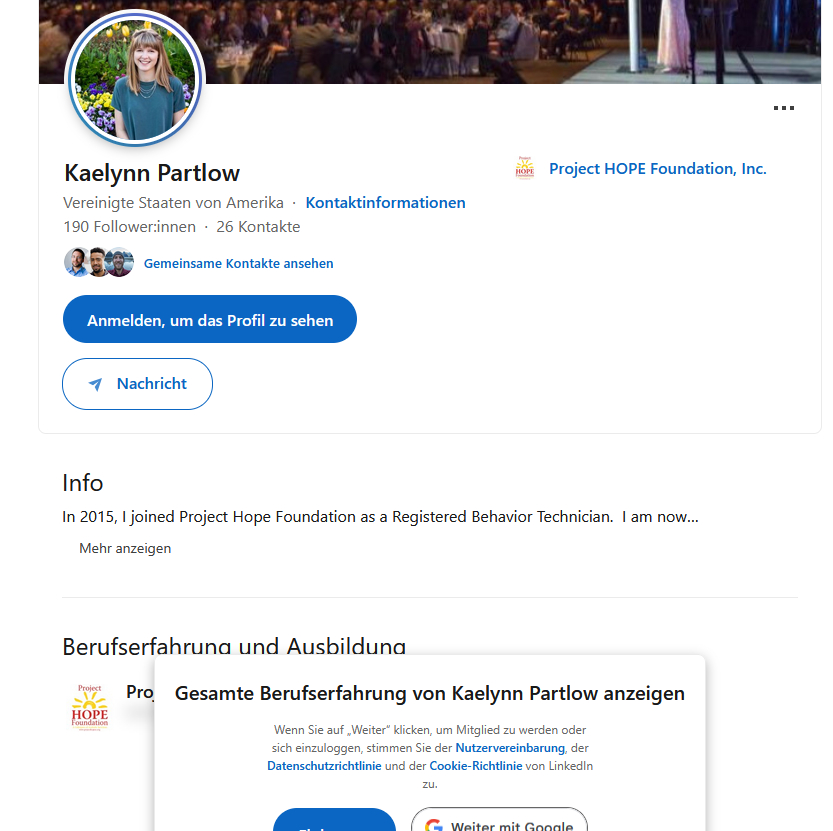Viewport: 833px width, 831px height.
Task: Send a Nachricht to Kaelynn
Action: point(138,384)
